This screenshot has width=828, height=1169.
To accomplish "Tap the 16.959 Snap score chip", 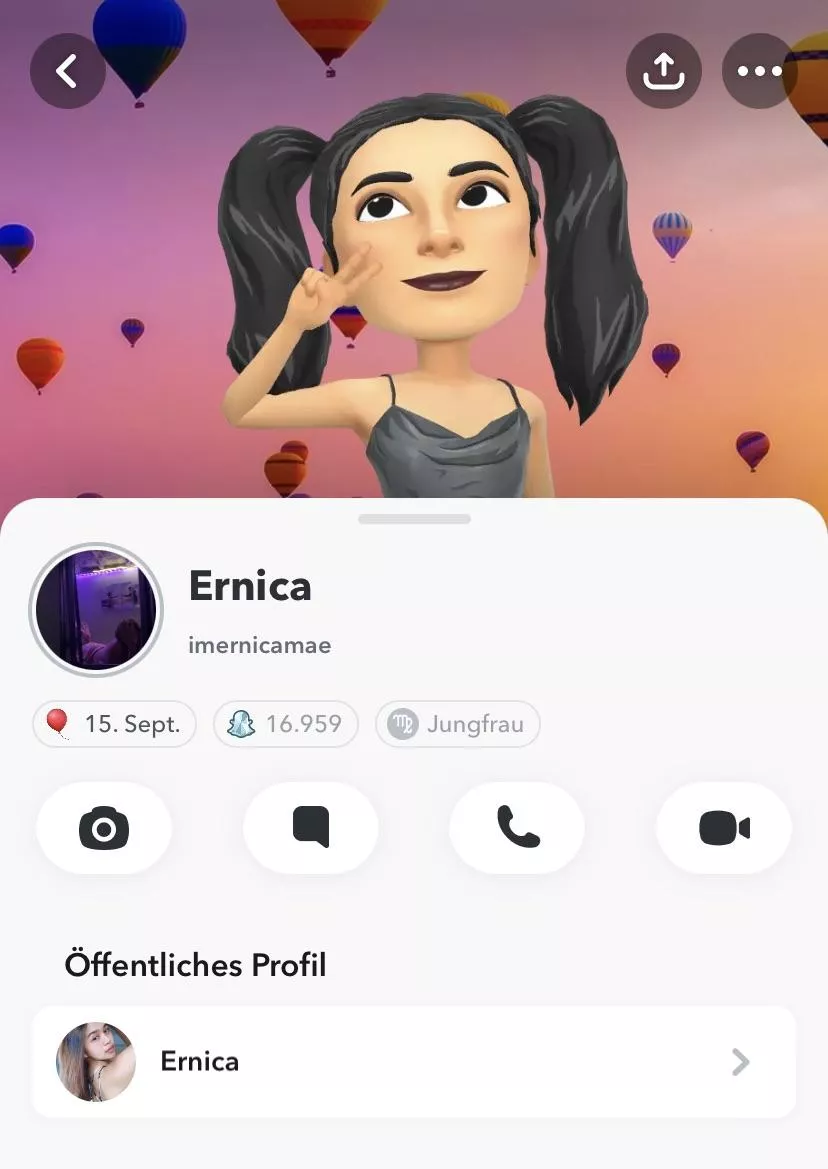I will coord(285,724).
